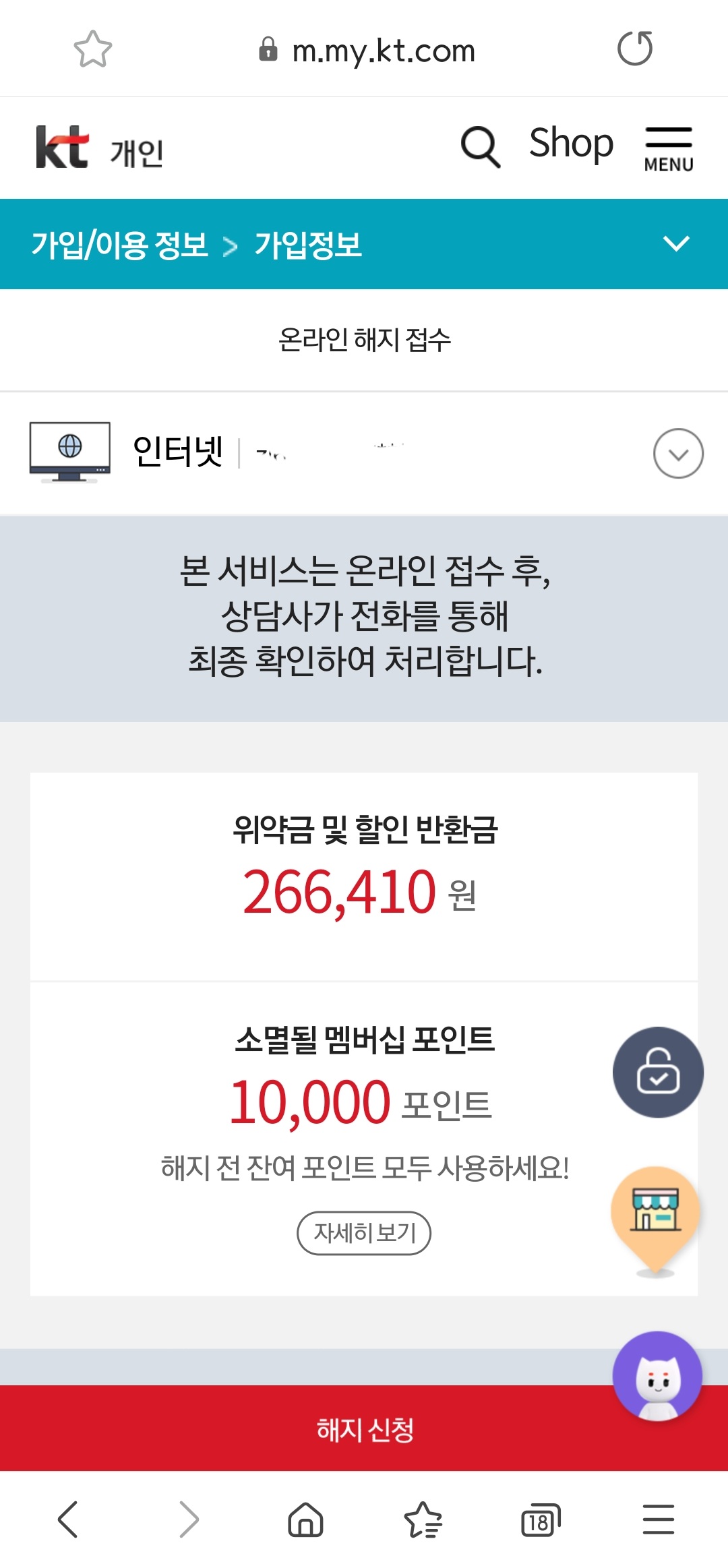
Task: Expand the 가입정보 navigation dropdown
Action: tap(676, 243)
